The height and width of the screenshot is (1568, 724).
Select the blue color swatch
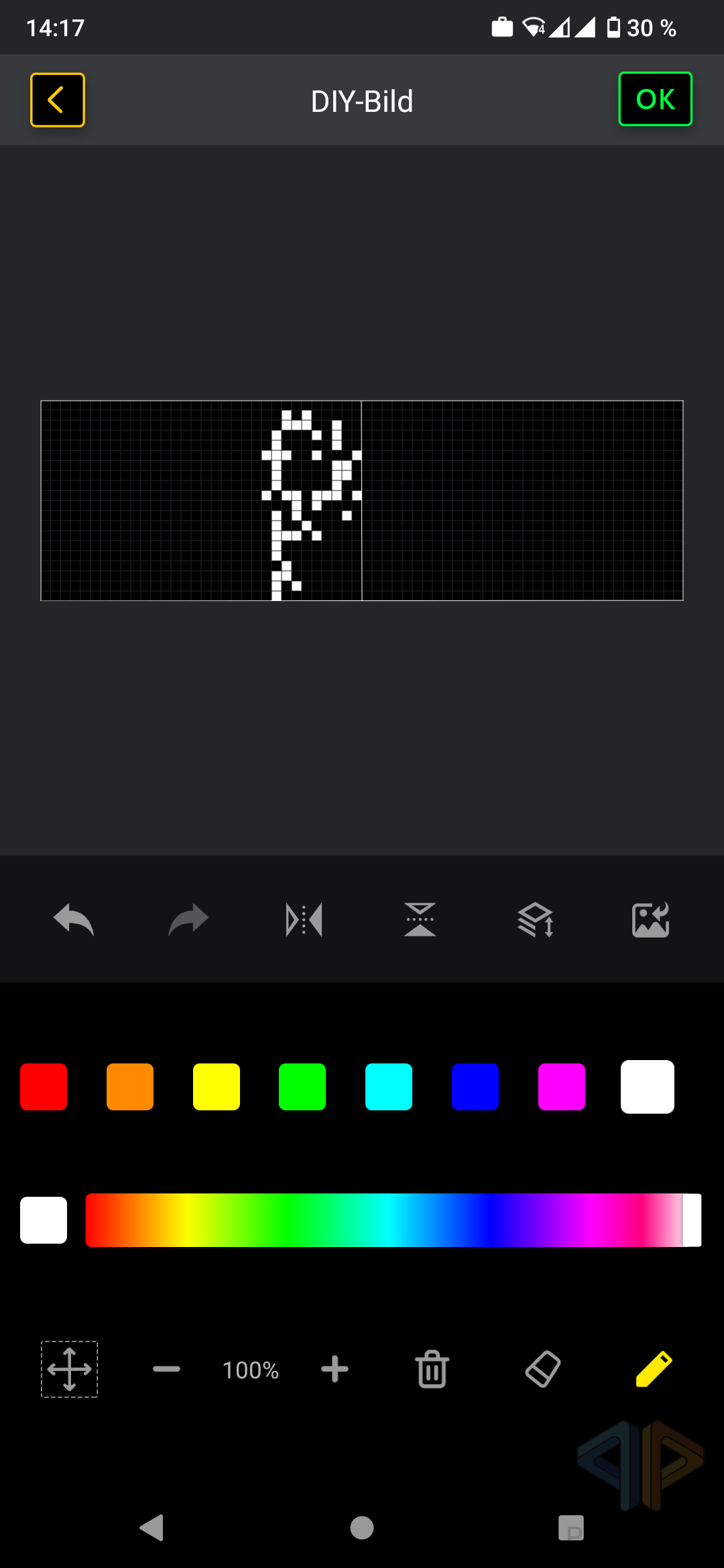tap(475, 1087)
